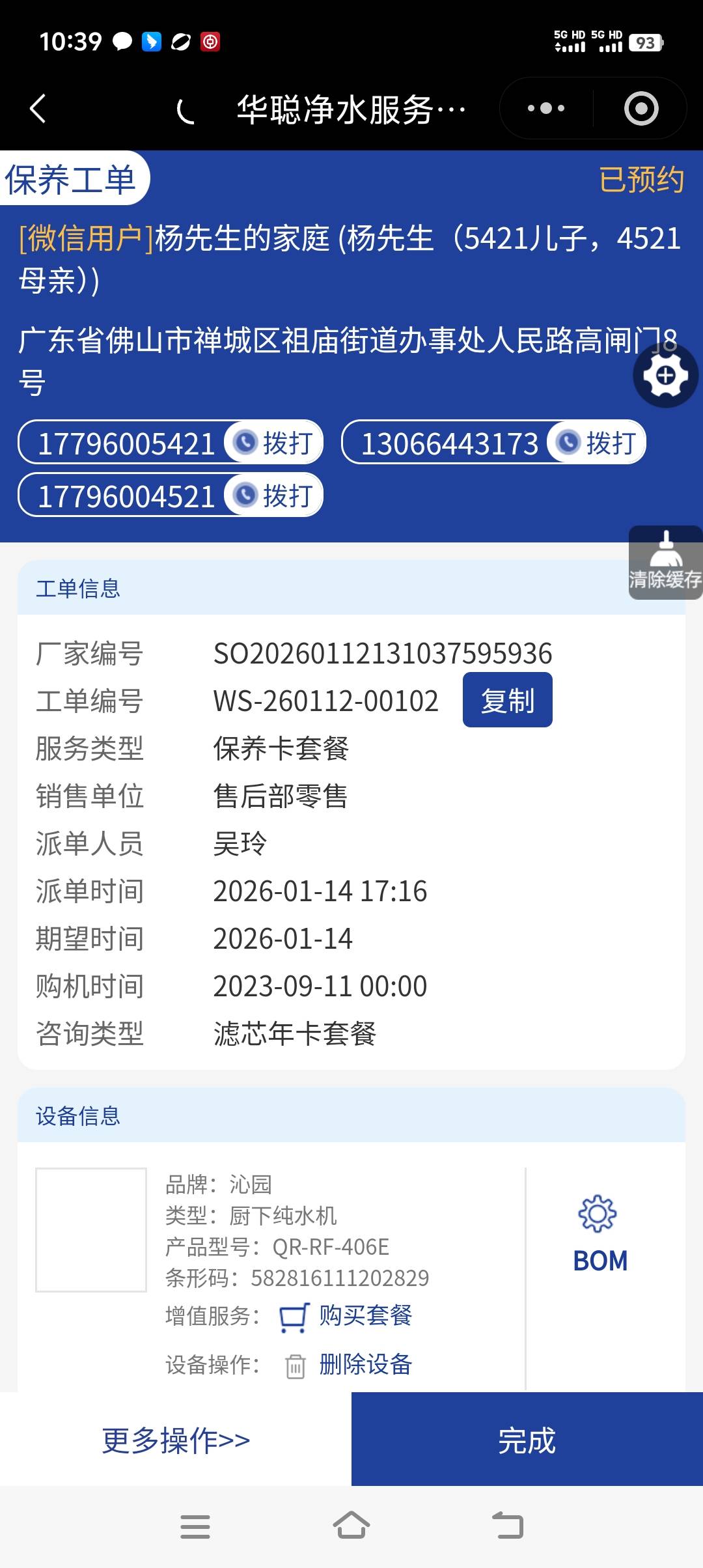Go back using the top-left arrow

(x=38, y=108)
